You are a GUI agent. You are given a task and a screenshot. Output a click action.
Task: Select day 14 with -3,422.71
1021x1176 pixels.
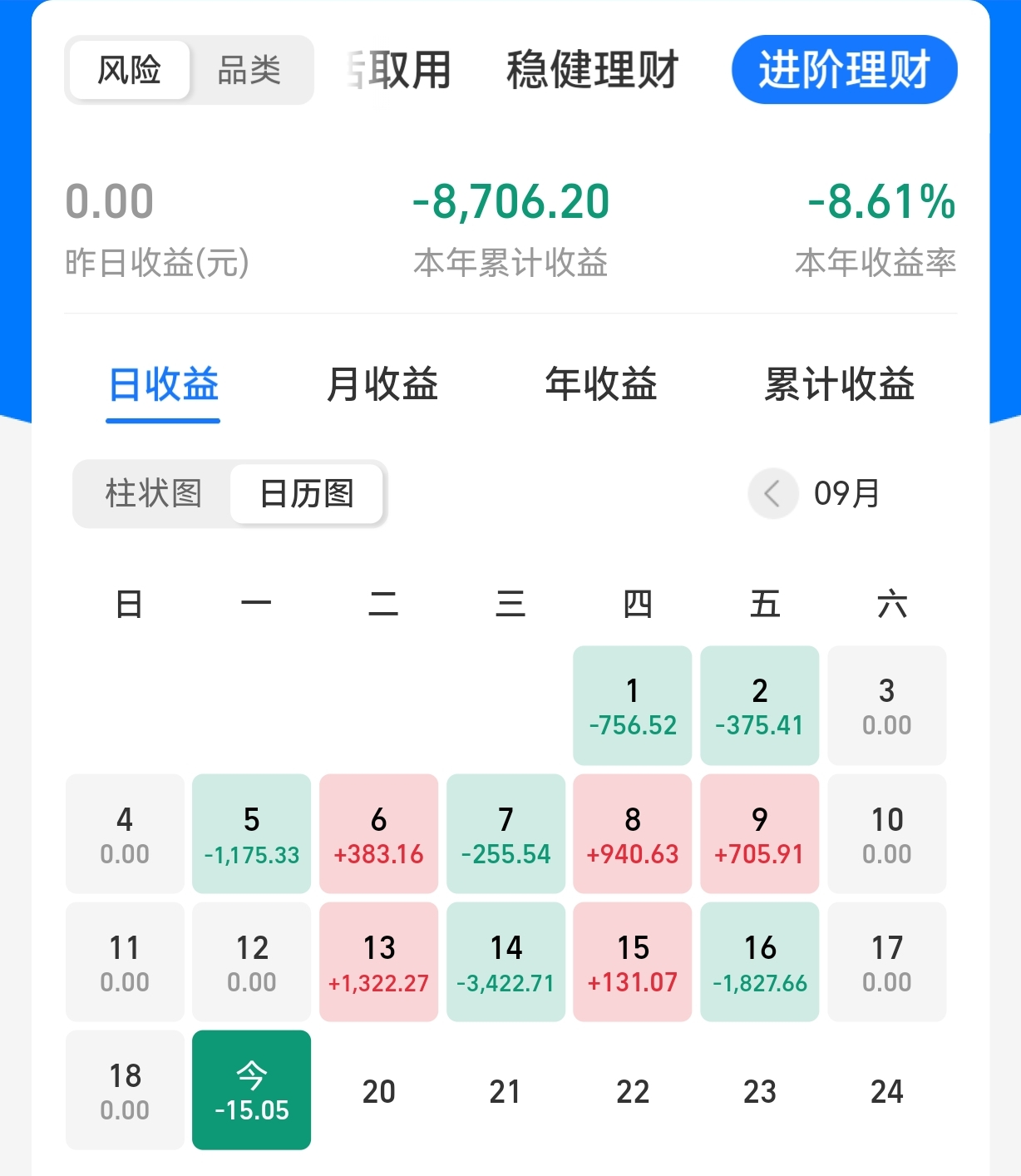click(506, 962)
